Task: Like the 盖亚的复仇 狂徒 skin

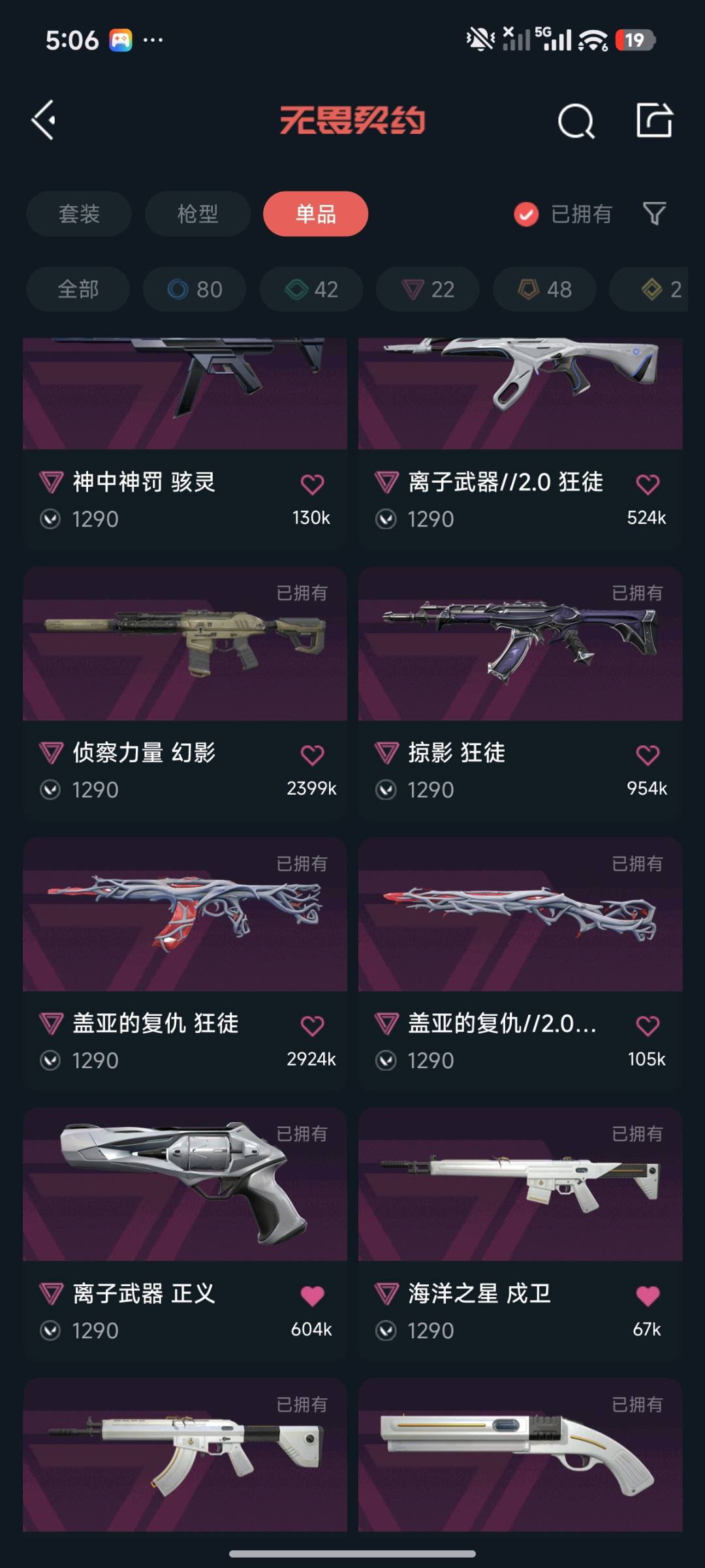Action: coord(312,1026)
